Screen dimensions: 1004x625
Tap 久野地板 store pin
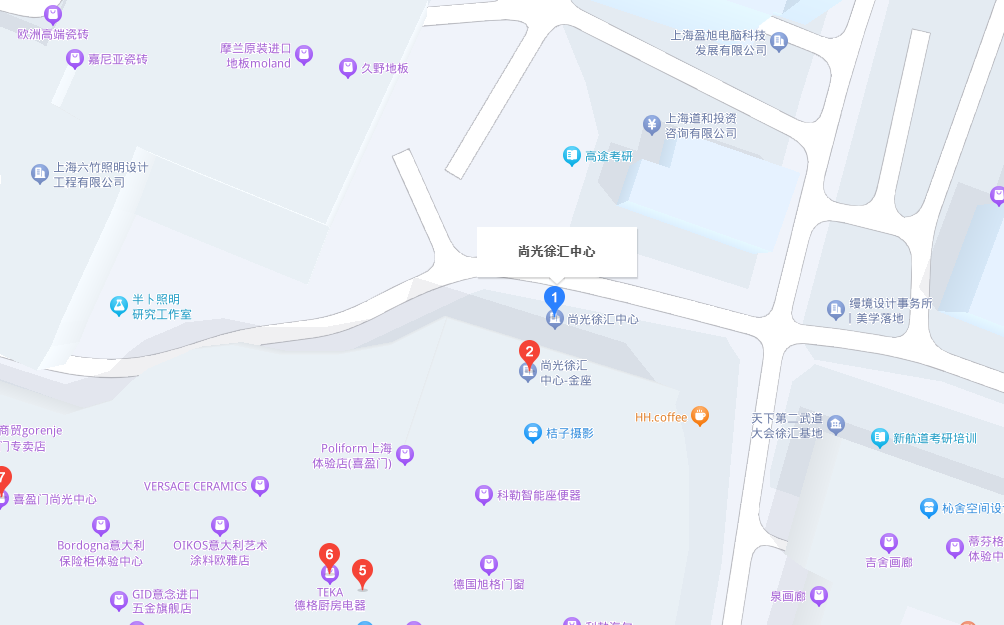tap(348, 68)
